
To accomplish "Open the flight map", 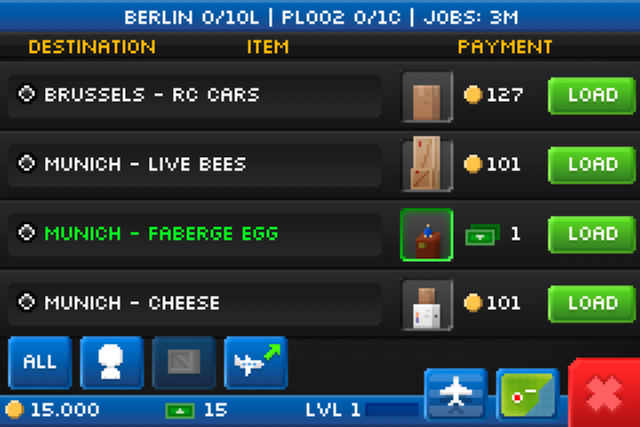I will (528, 396).
